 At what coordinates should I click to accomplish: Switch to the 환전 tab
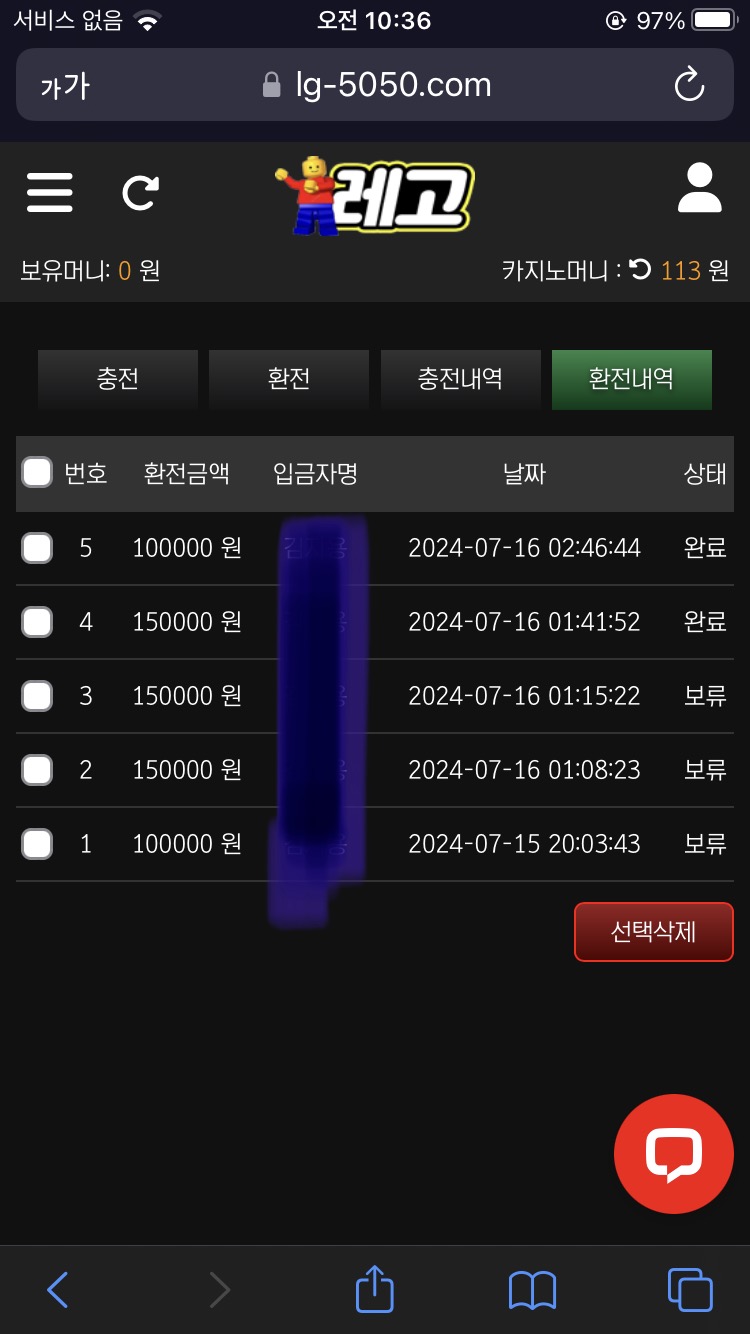[289, 379]
